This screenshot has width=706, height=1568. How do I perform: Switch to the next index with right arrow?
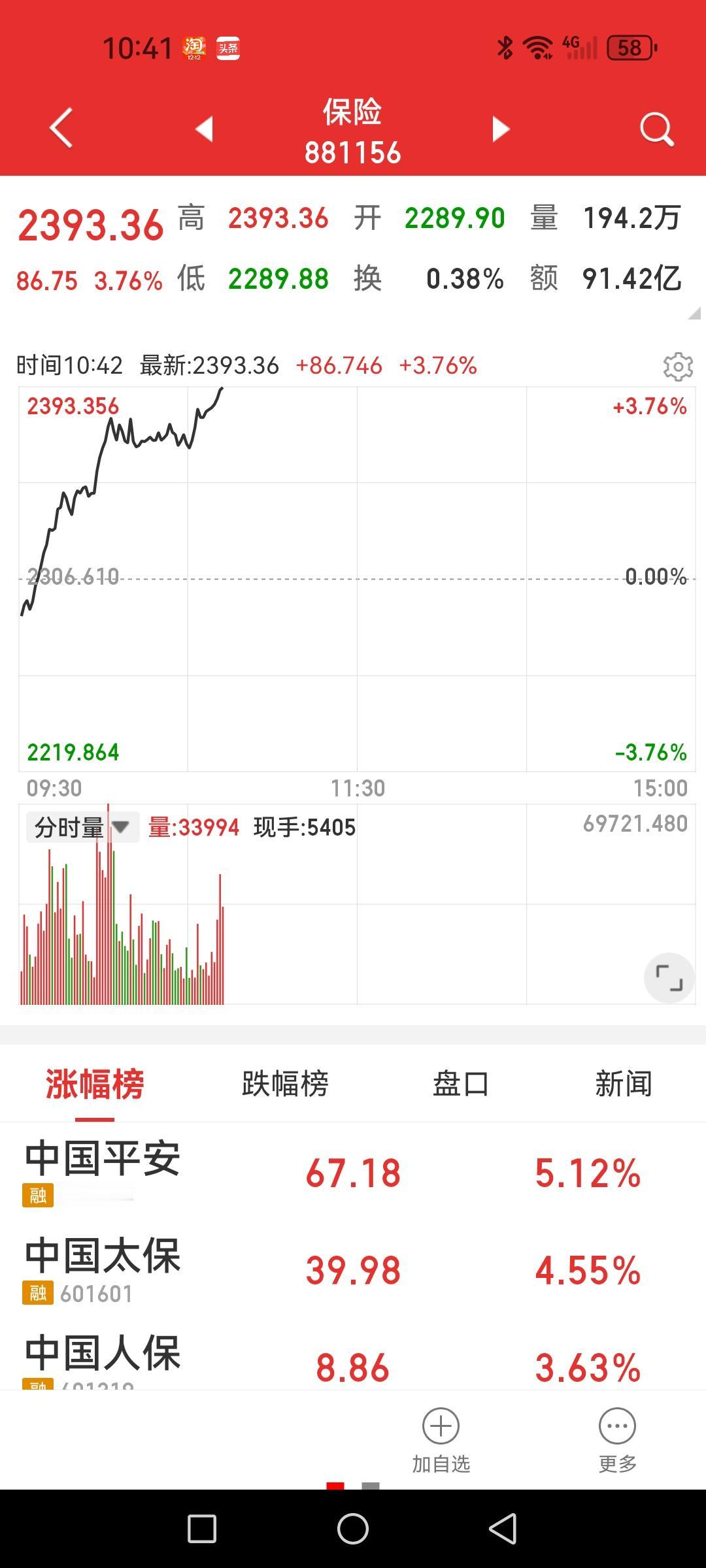tap(499, 129)
